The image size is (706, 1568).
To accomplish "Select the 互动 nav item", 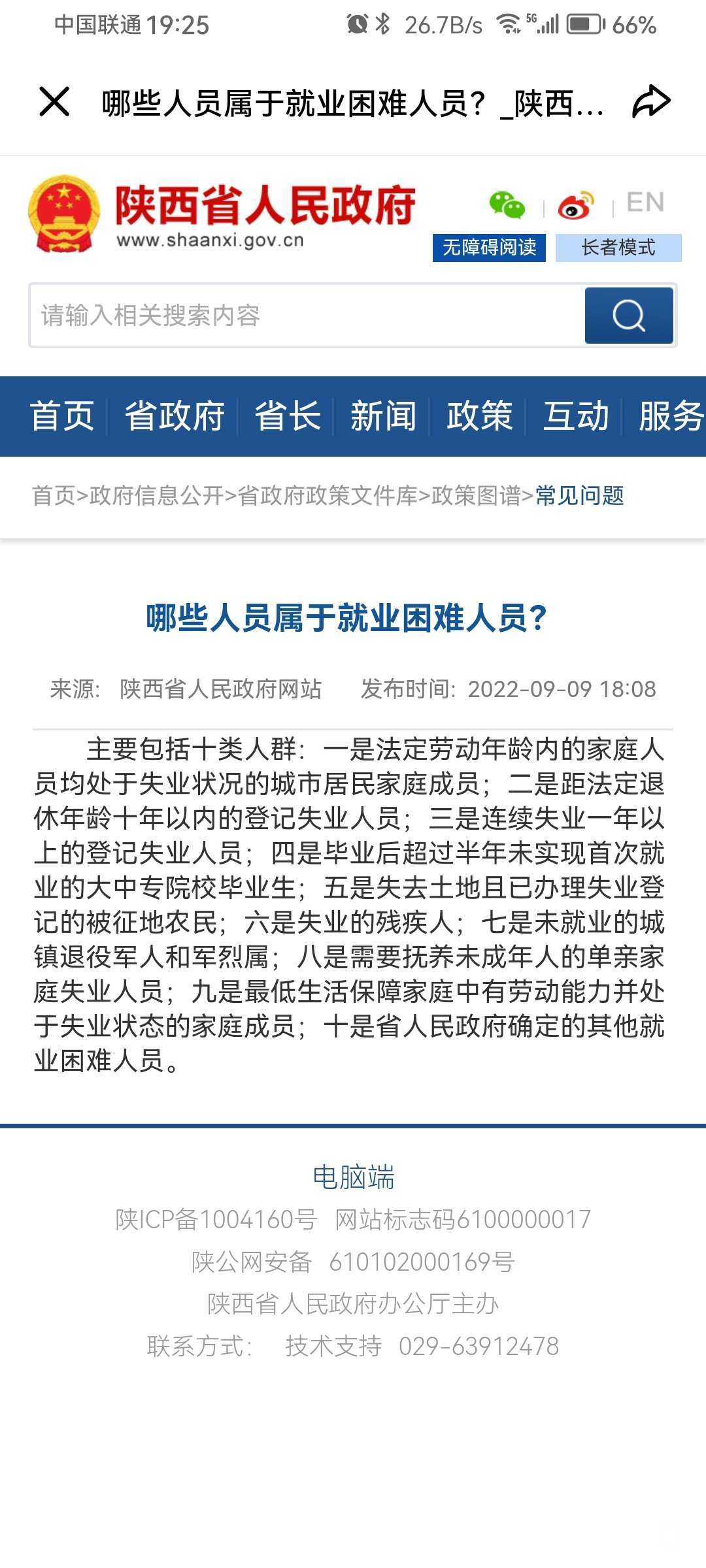I will [x=576, y=416].
